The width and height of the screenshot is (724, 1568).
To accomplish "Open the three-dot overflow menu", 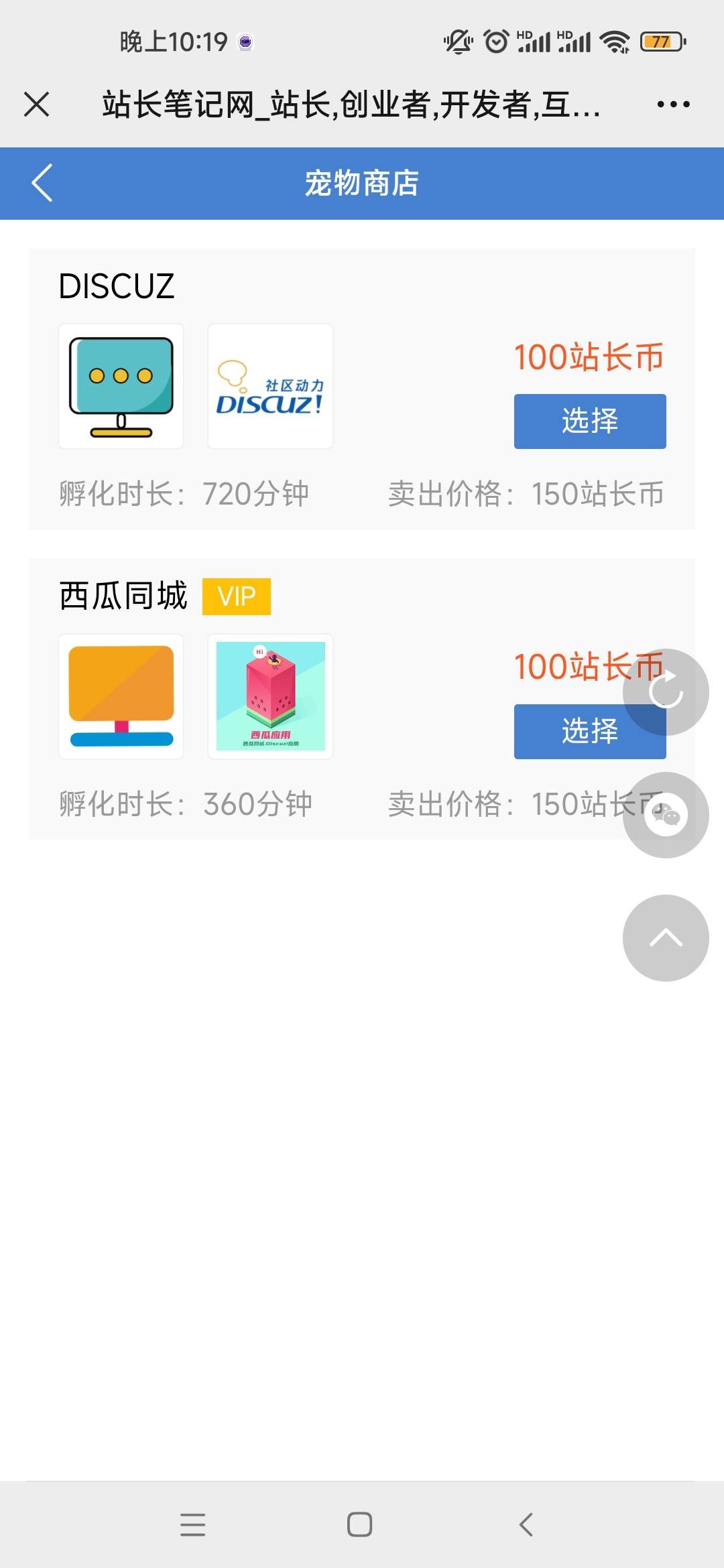I will tap(673, 105).
